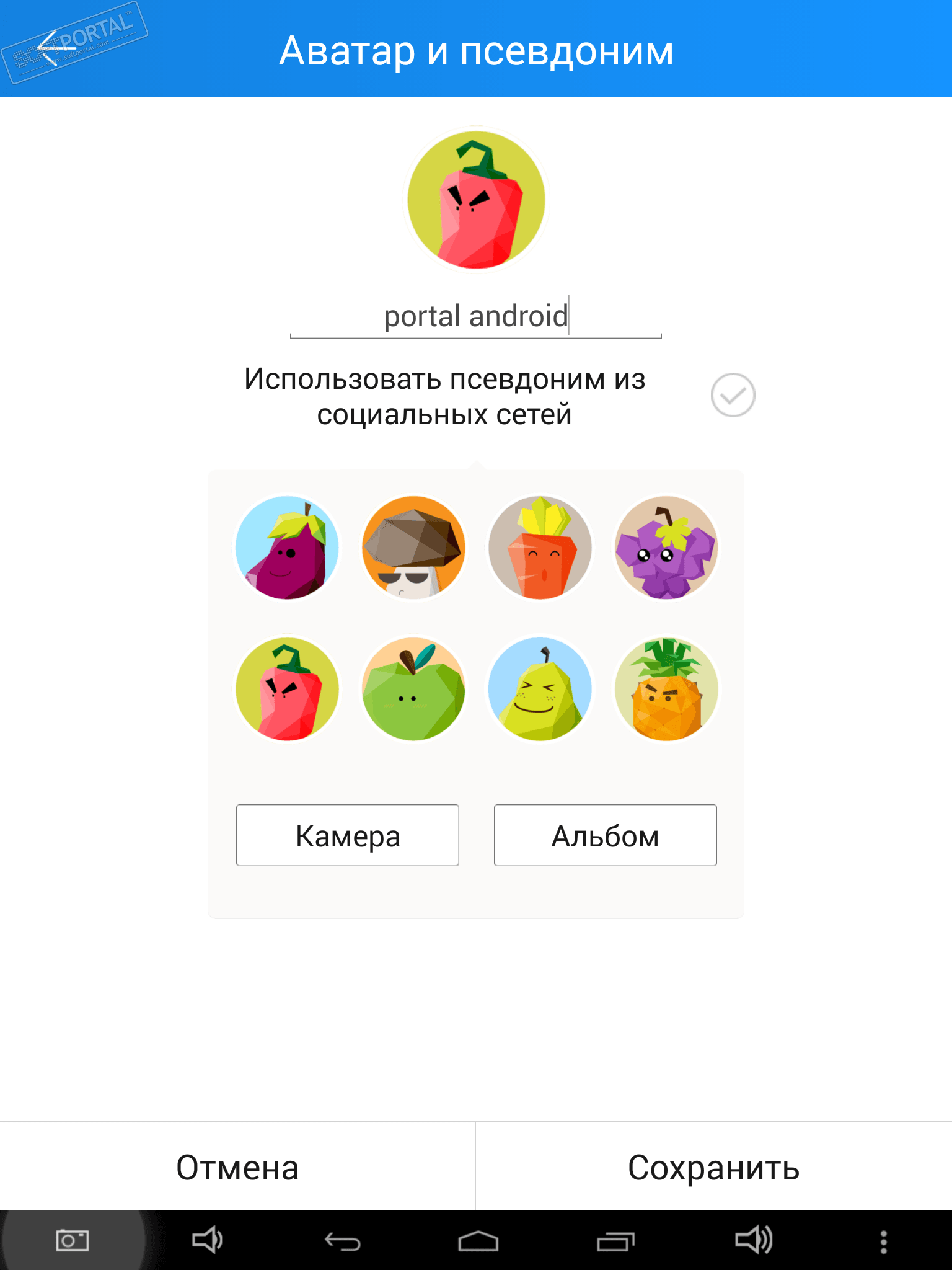The width and height of the screenshot is (952, 1270).
Task: Open the recent apps view
Action: [x=615, y=1241]
